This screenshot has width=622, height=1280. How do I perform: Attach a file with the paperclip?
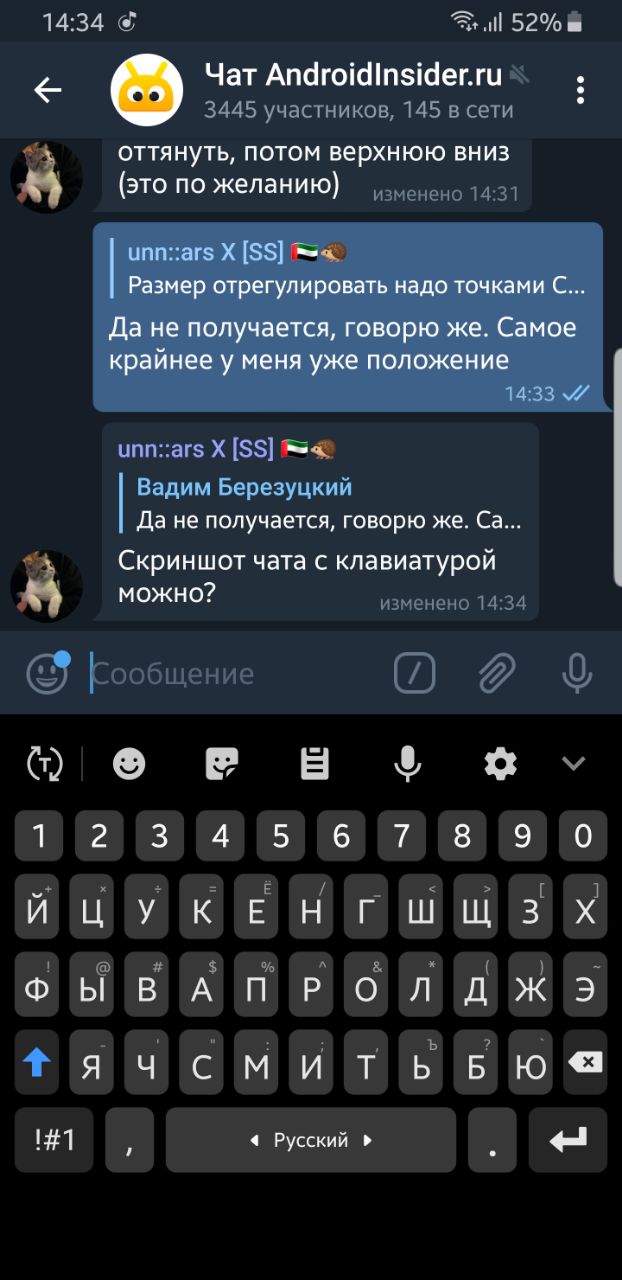[x=496, y=673]
